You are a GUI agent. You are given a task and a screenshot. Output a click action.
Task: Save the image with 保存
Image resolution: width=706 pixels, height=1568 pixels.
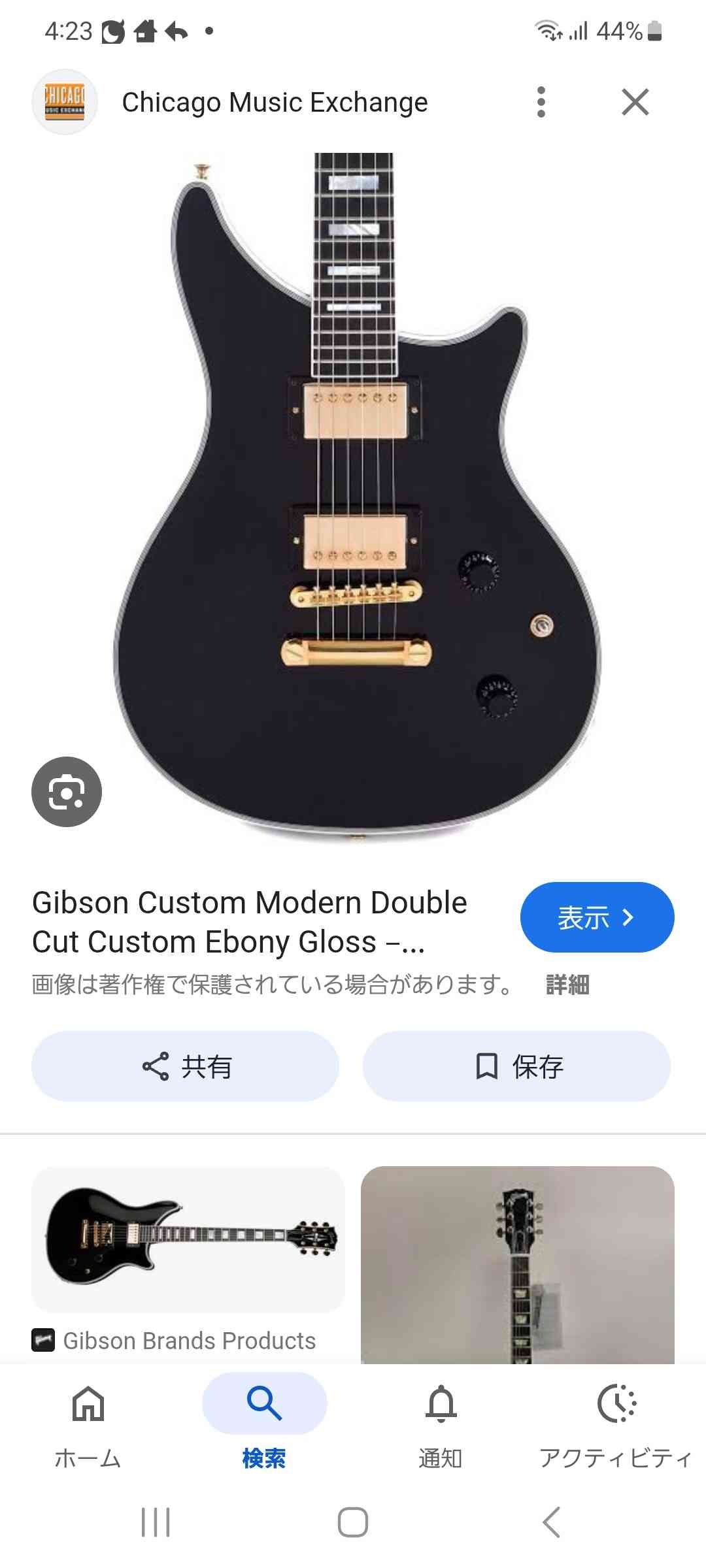click(x=517, y=1066)
